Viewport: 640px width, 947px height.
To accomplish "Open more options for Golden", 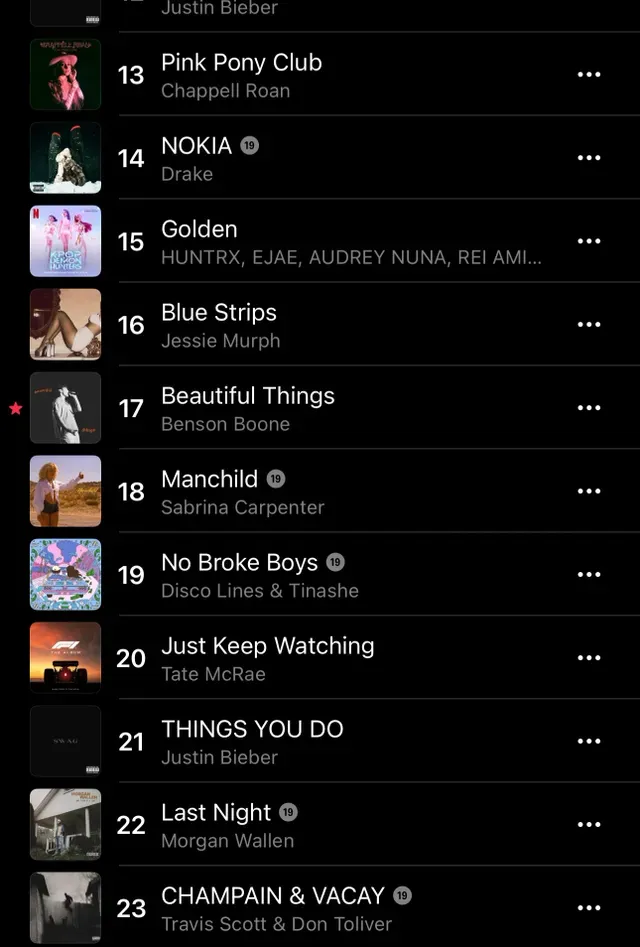I will coord(589,241).
